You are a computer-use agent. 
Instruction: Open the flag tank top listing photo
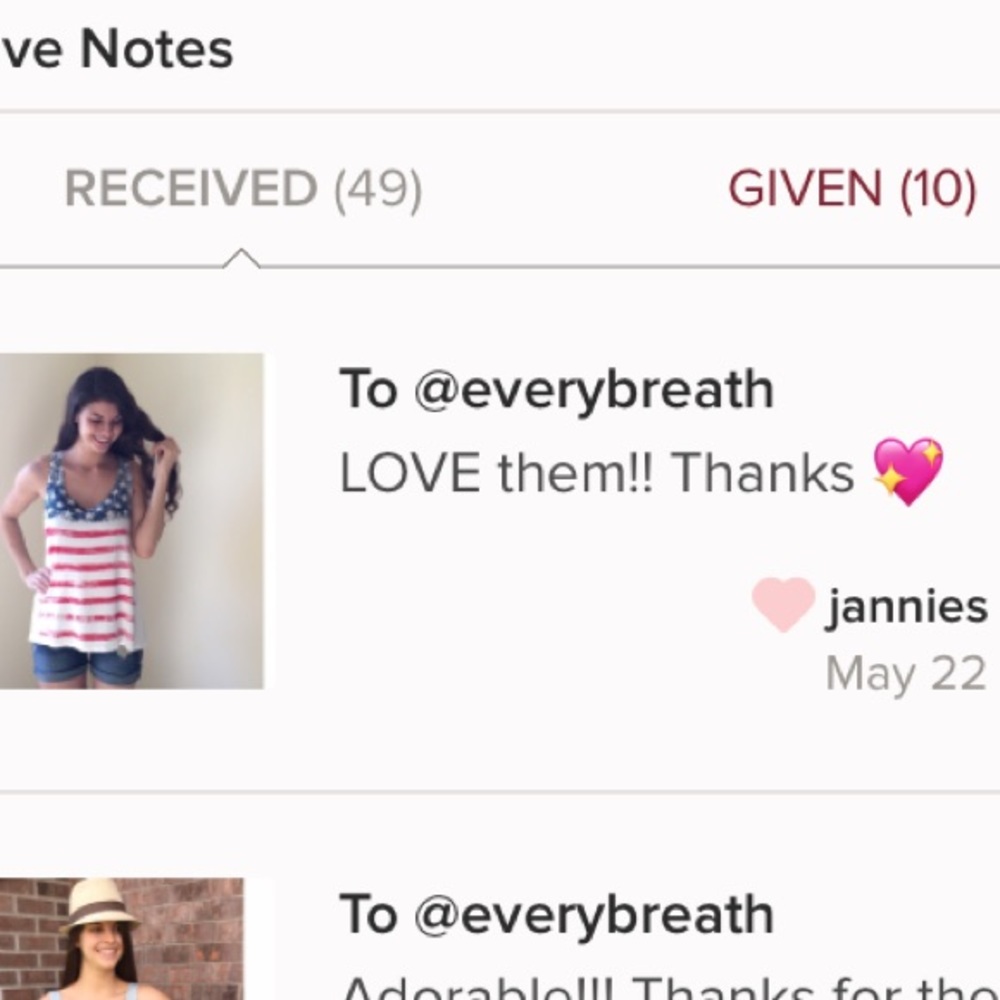click(130, 520)
